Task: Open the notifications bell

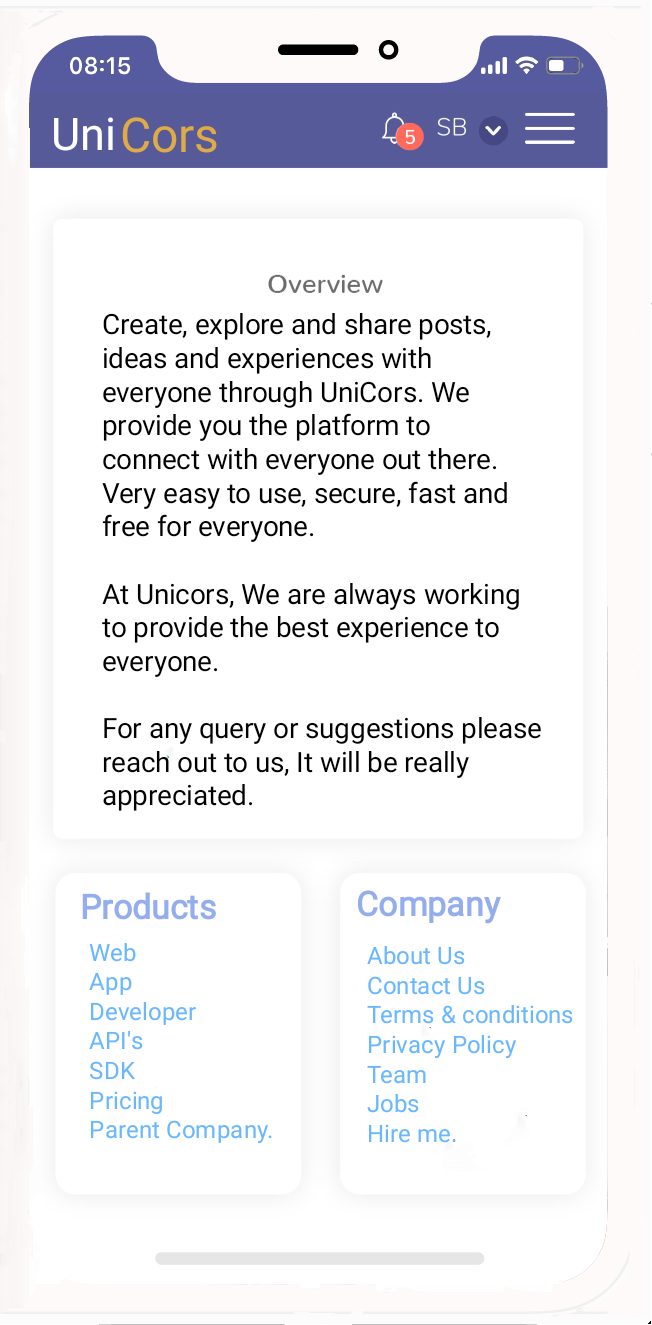Action: [x=395, y=130]
